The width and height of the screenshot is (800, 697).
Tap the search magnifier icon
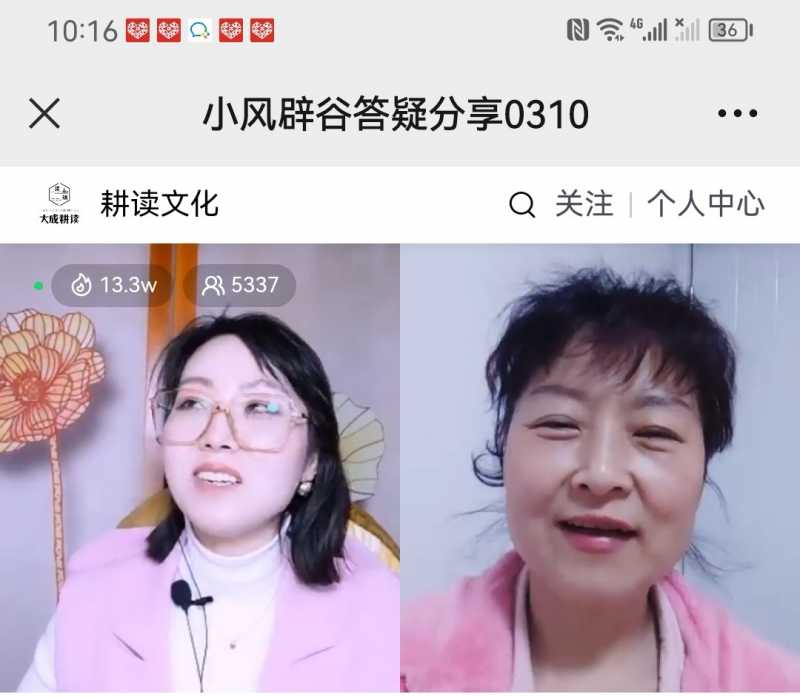pyautogui.click(x=522, y=205)
